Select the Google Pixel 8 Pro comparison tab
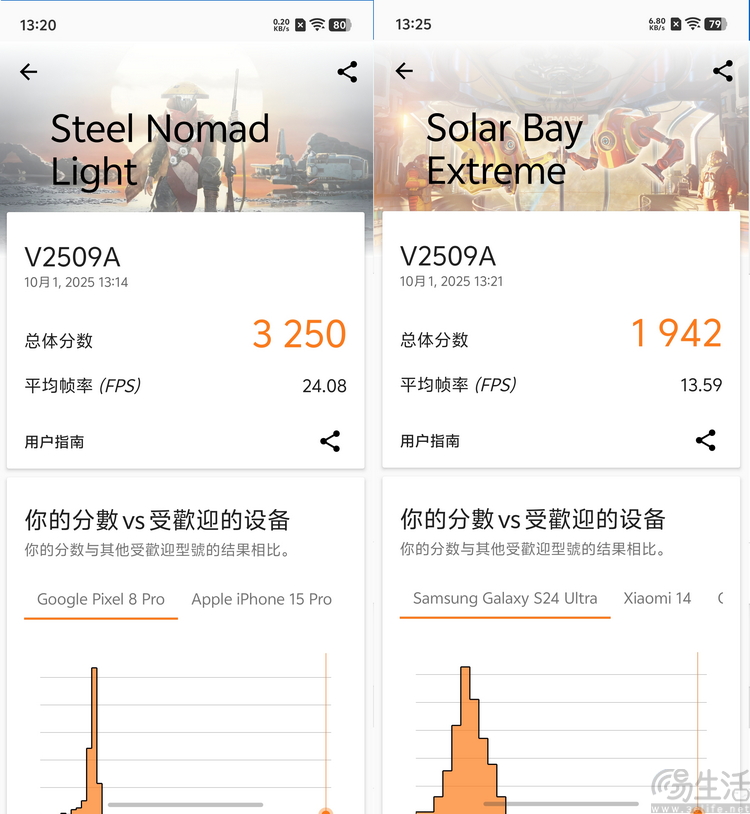The width and height of the screenshot is (750, 814). [101, 599]
